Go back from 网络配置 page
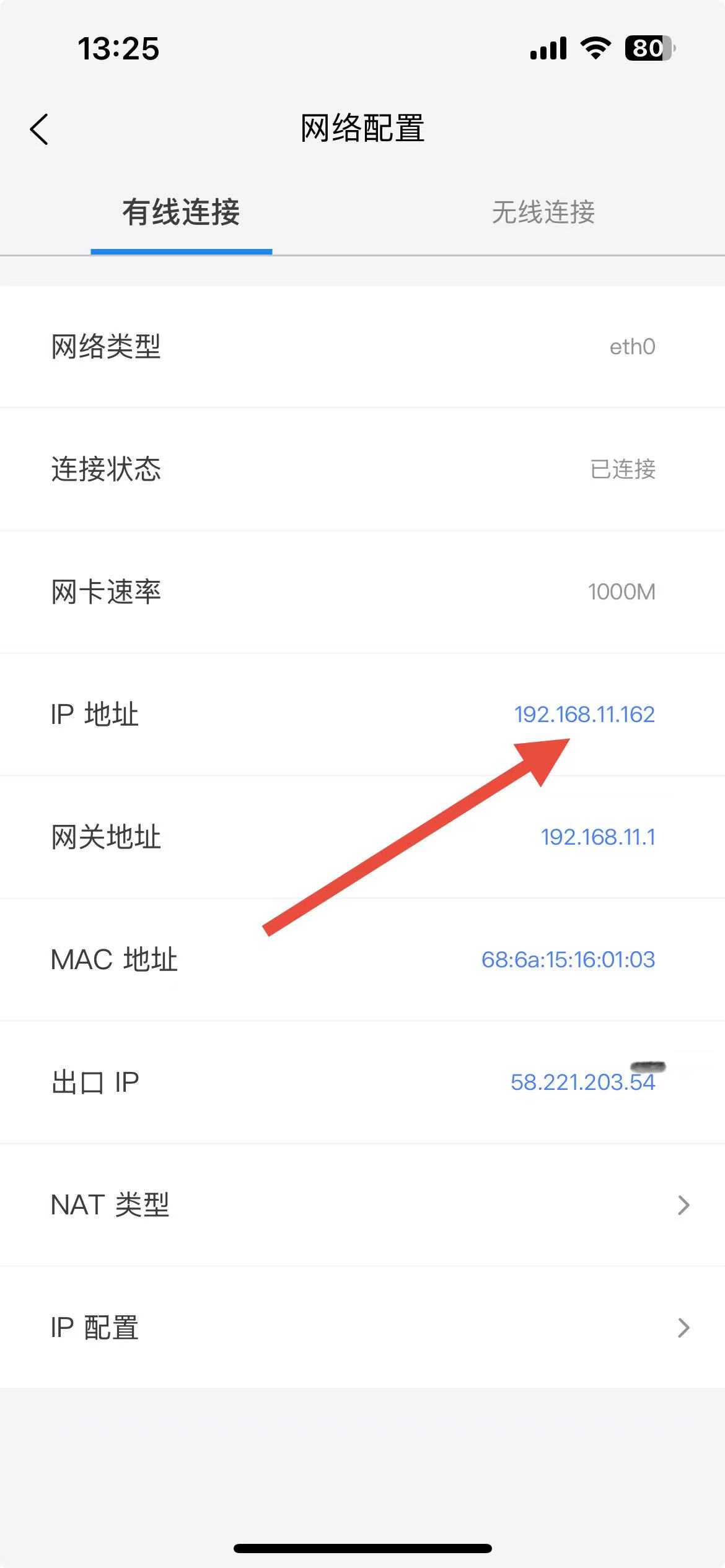Viewport: 725px width, 1568px height. [x=39, y=129]
